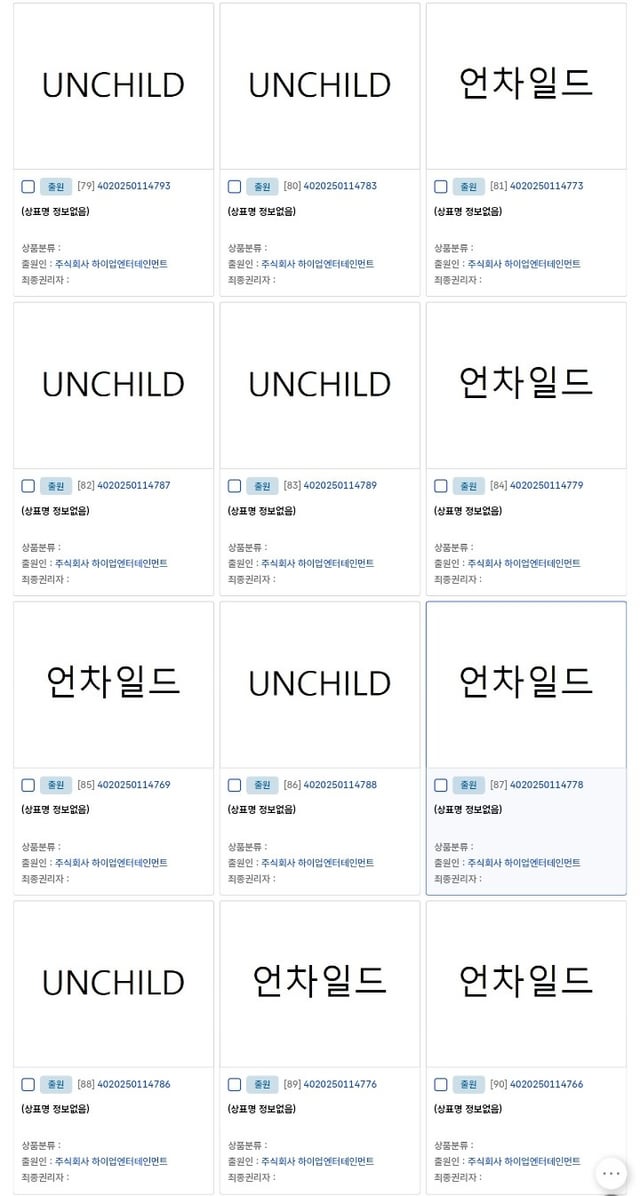The height and width of the screenshot is (1196, 640).
Task: Open application number 4020250114786
Action: point(133,1084)
